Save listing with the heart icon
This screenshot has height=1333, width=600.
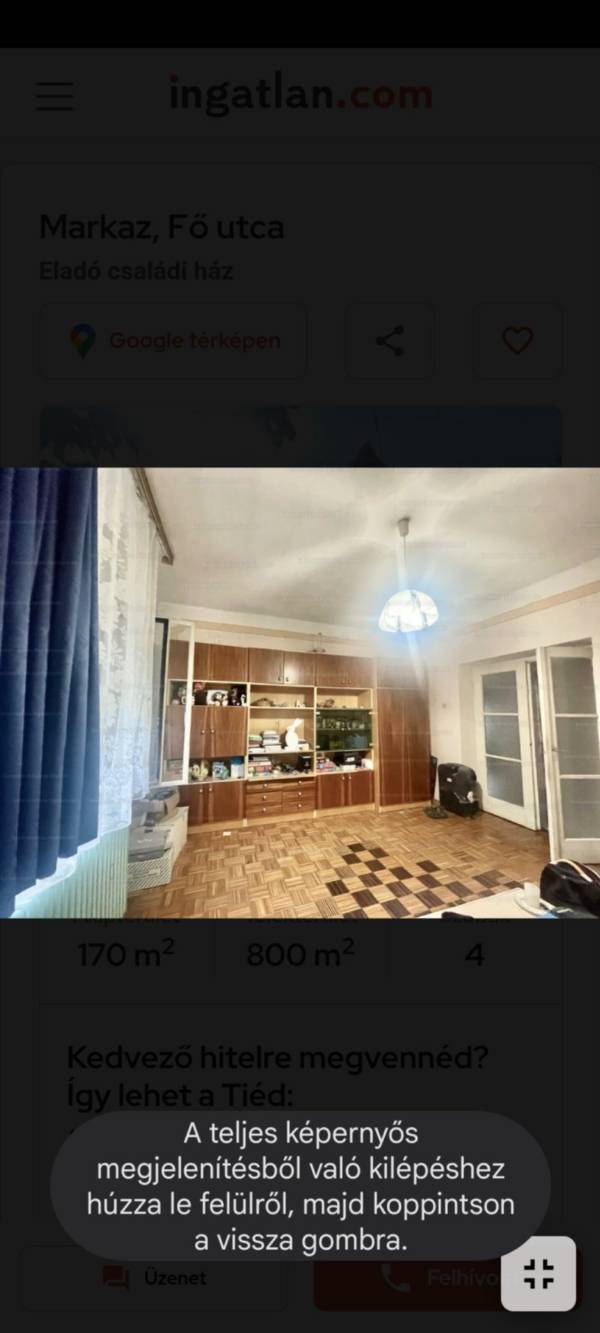[x=517, y=341]
